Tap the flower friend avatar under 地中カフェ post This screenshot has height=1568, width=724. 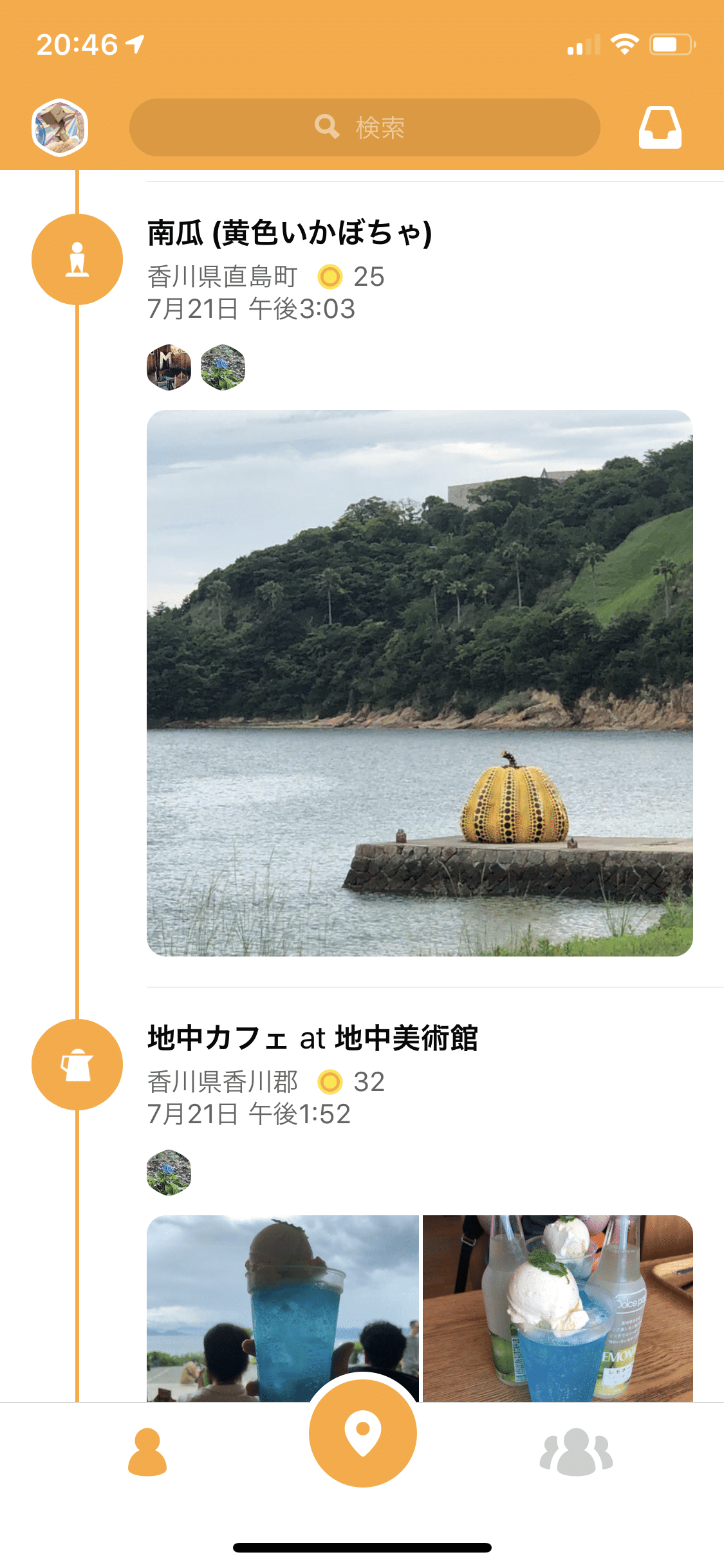click(x=169, y=1173)
